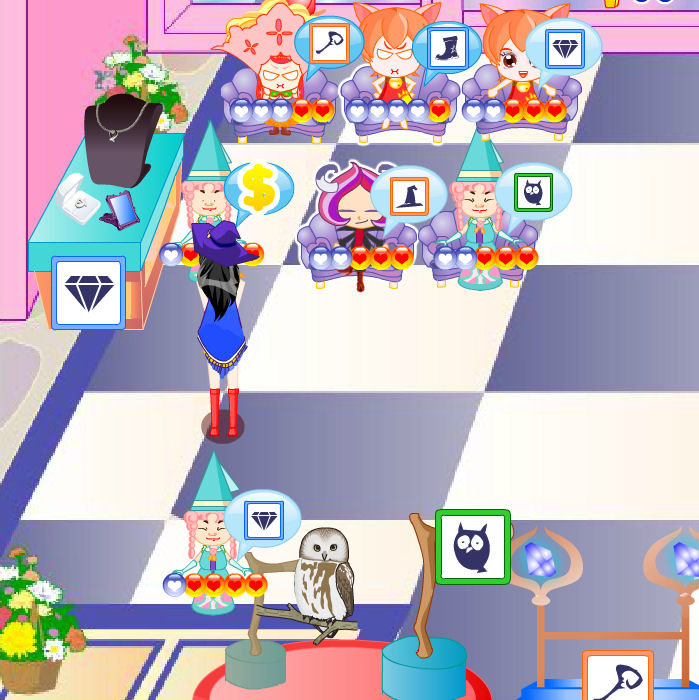Select the owl station icon

(473, 547)
